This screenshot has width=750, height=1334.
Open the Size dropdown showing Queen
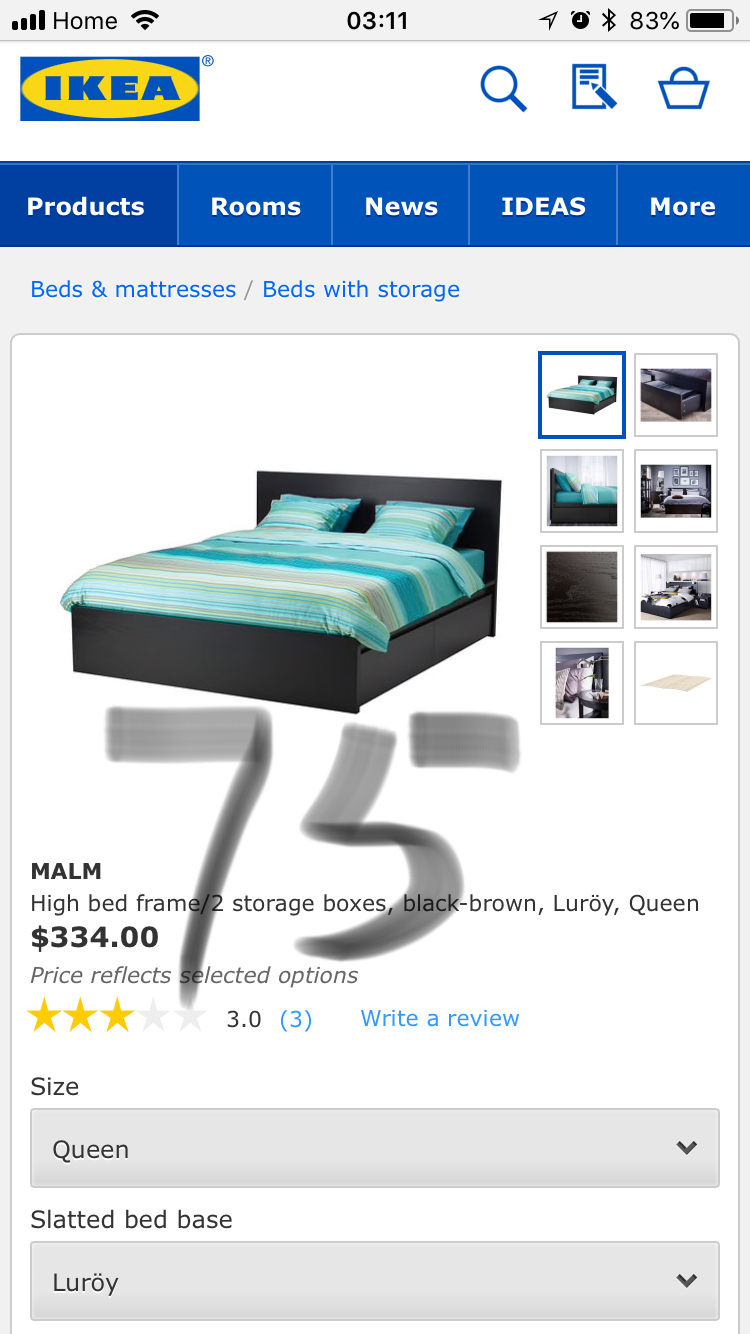tap(375, 1148)
